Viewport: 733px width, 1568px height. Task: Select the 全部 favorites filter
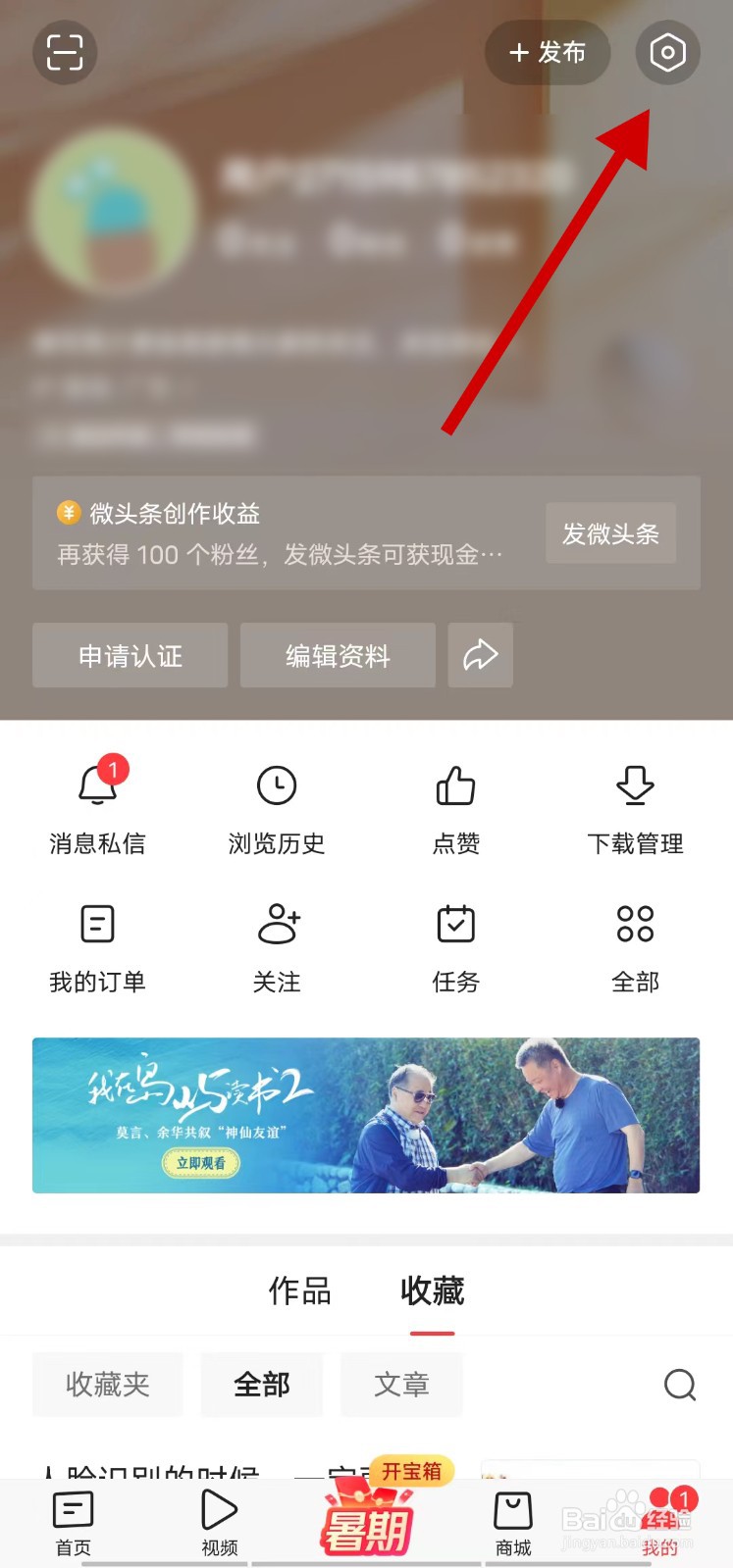tap(261, 1385)
